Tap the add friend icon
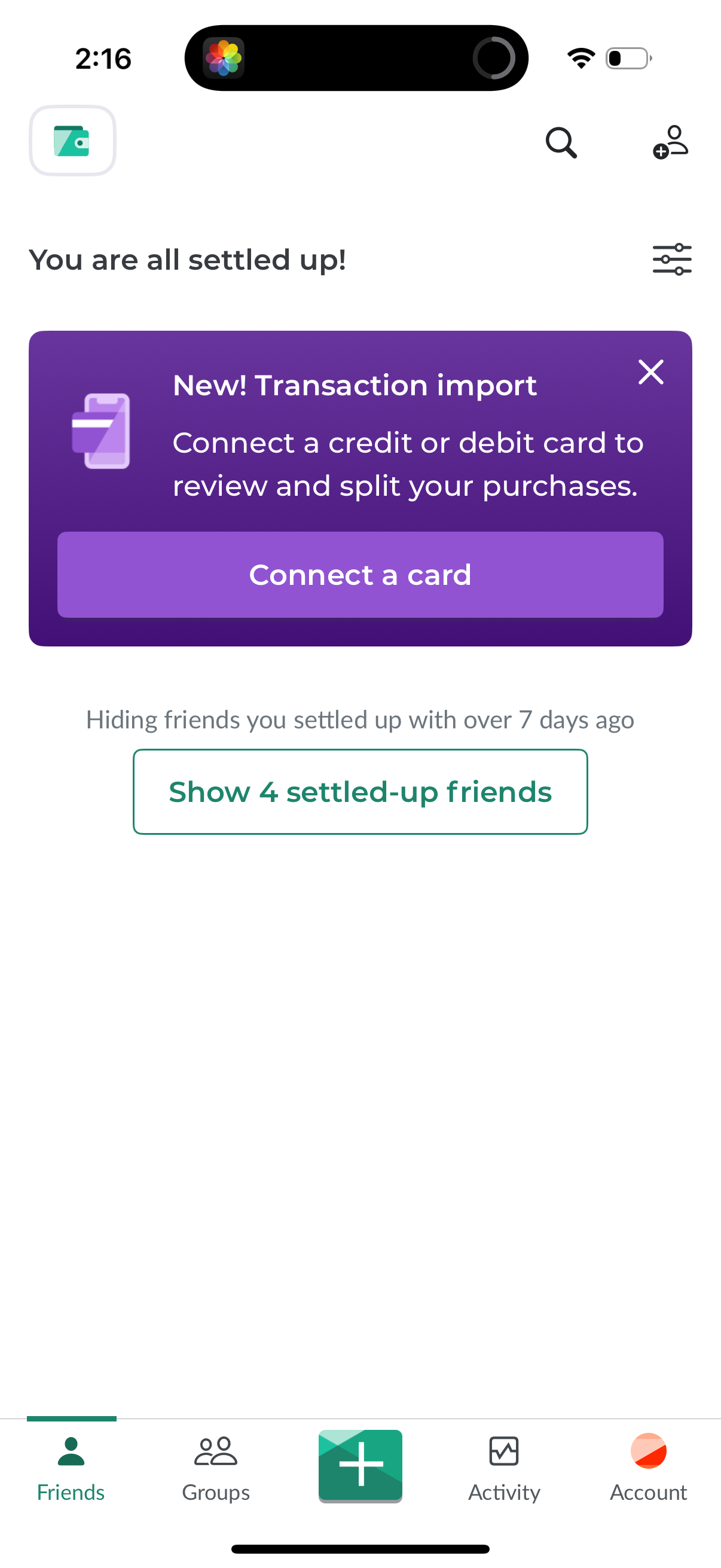721x1568 pixels. click(x=671, y=142)
